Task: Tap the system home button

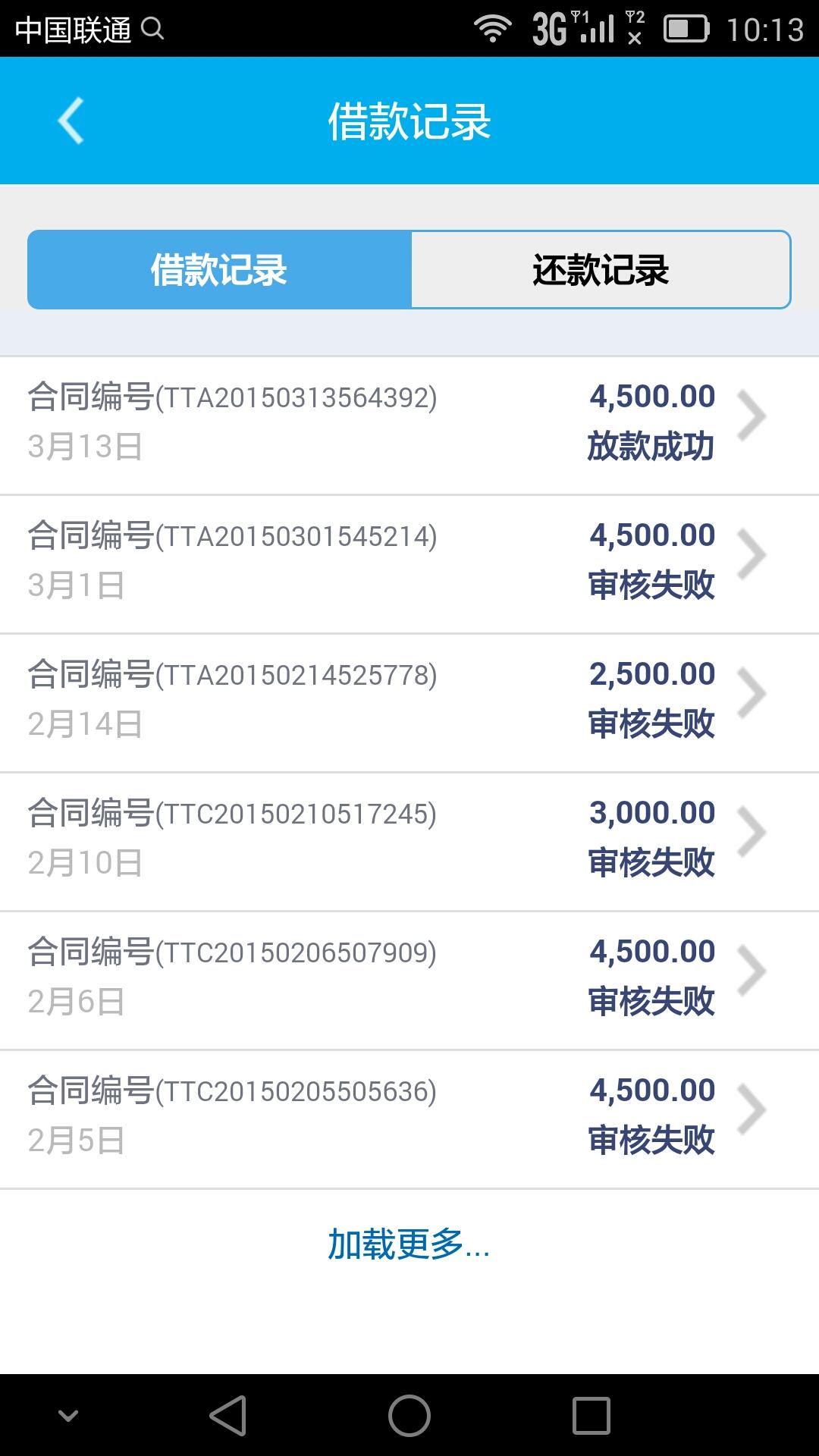Action: (409, 1416)
